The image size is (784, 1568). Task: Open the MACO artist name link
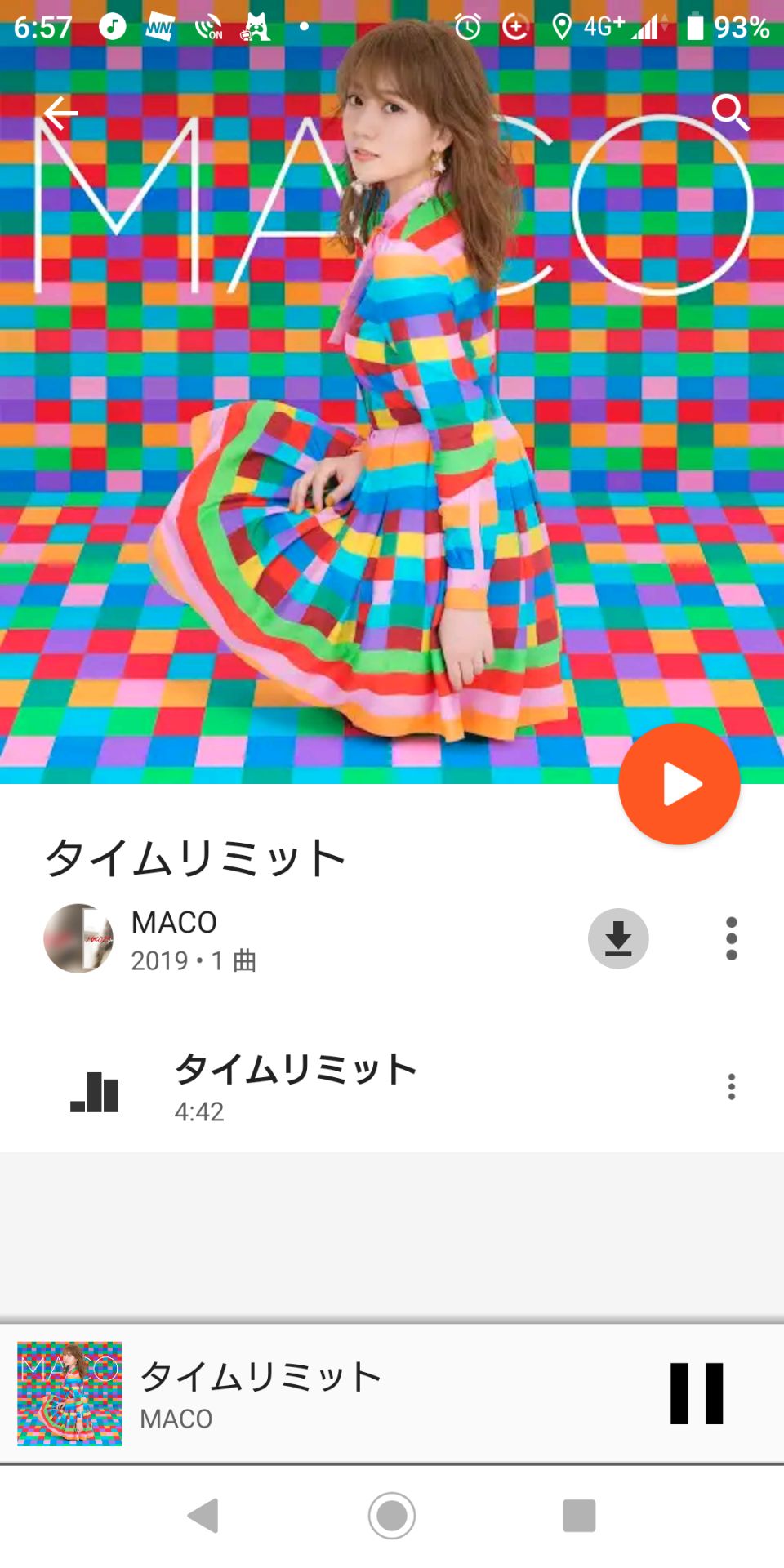coord(171,921)
